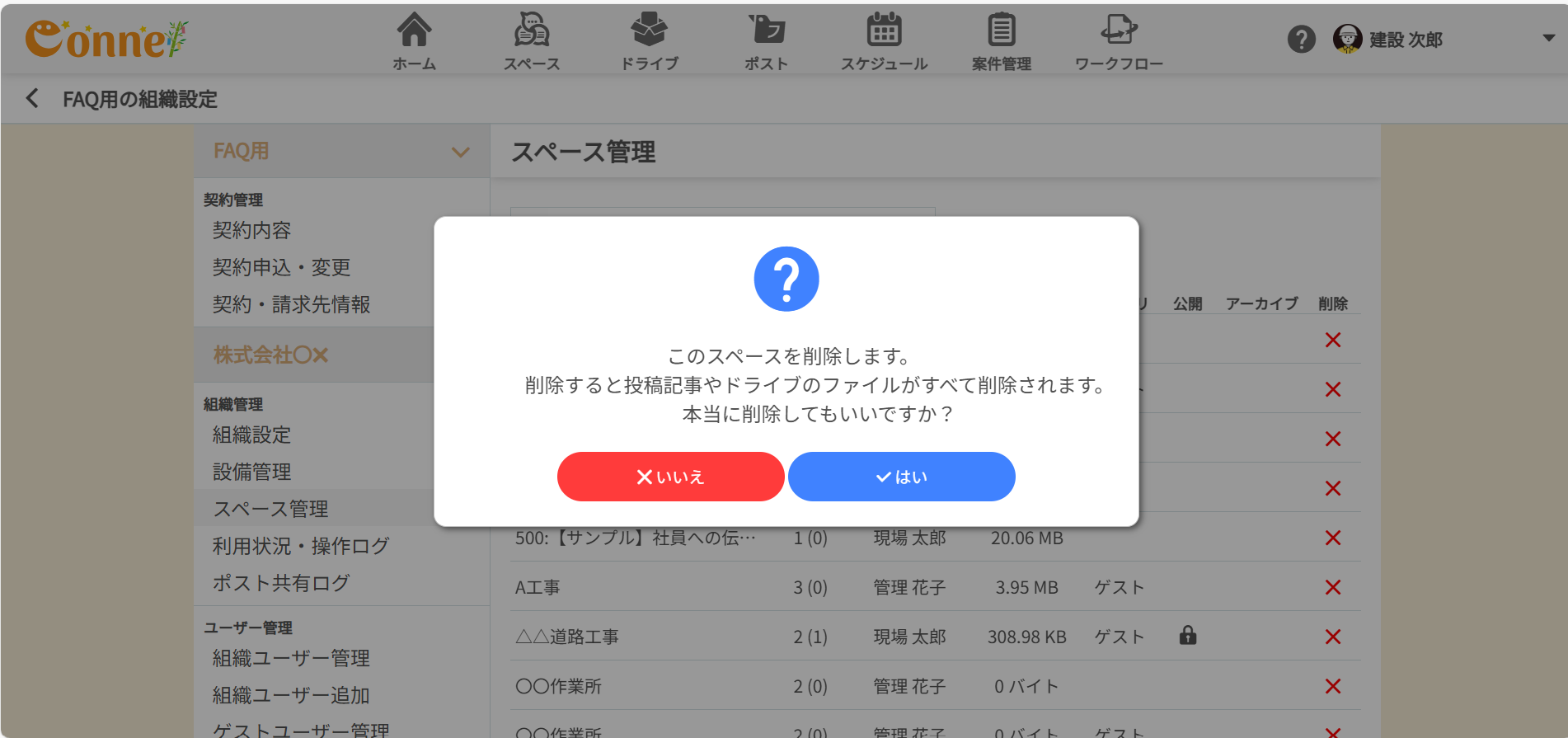Open 組織ユーザー管理
Viewport: 1568px width, 738px height.
pos(290,658)
